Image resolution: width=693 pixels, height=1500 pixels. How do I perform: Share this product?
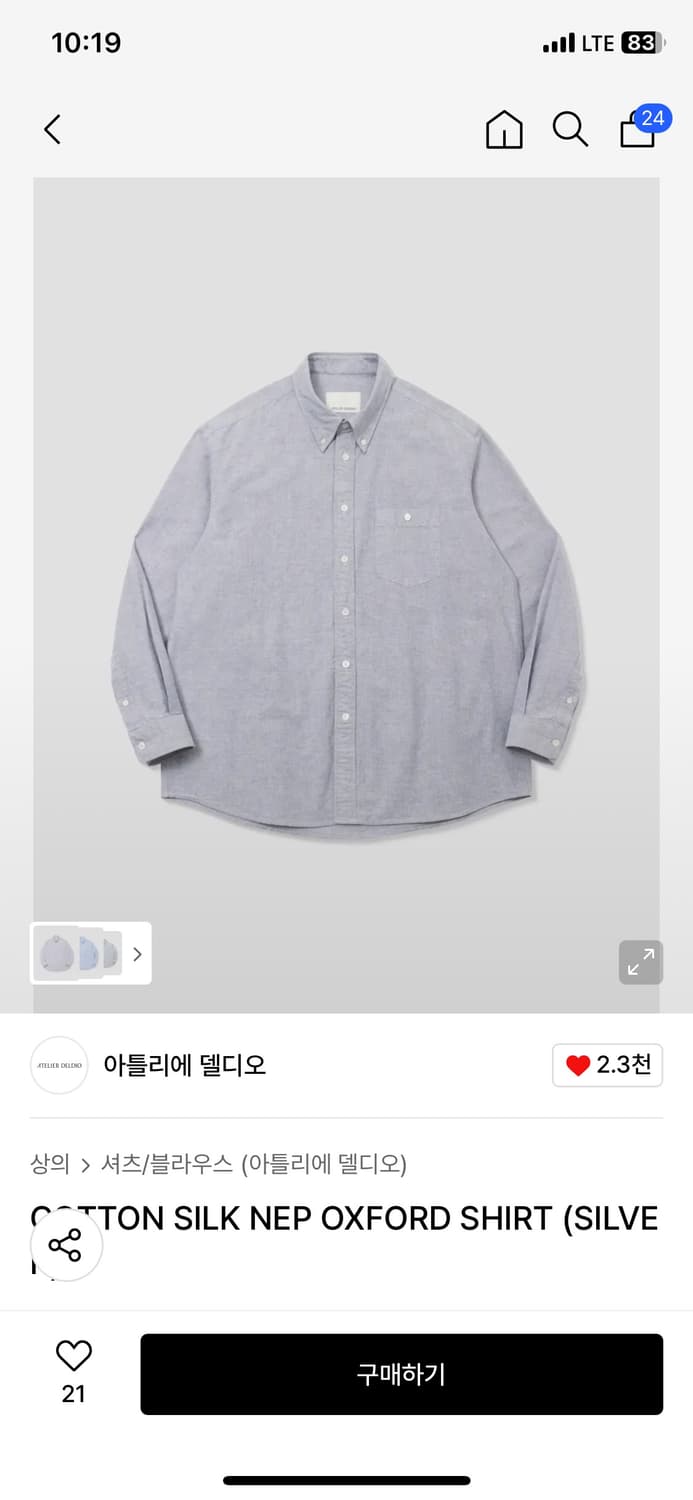click(x=66, y=1246)
